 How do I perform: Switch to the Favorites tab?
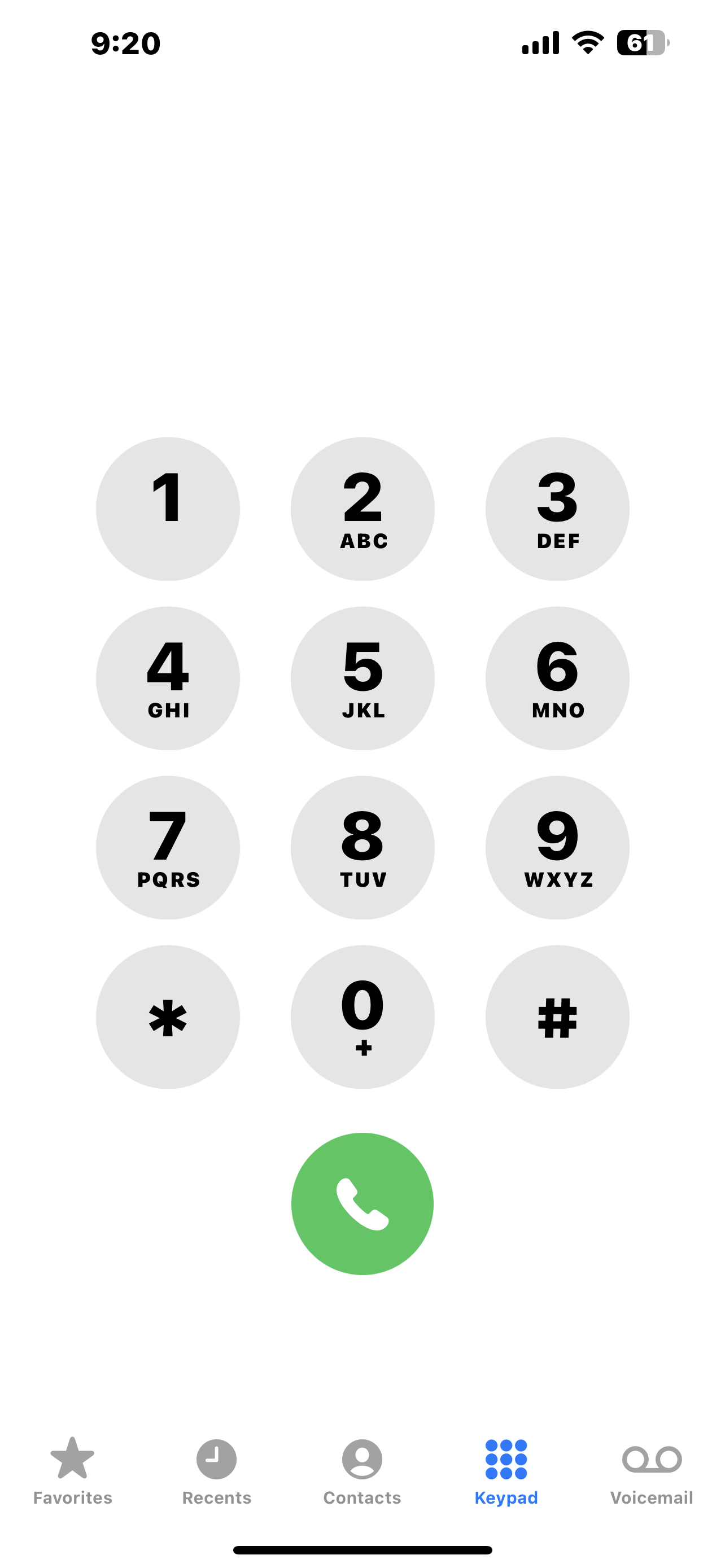click(x=72, y=1470)
